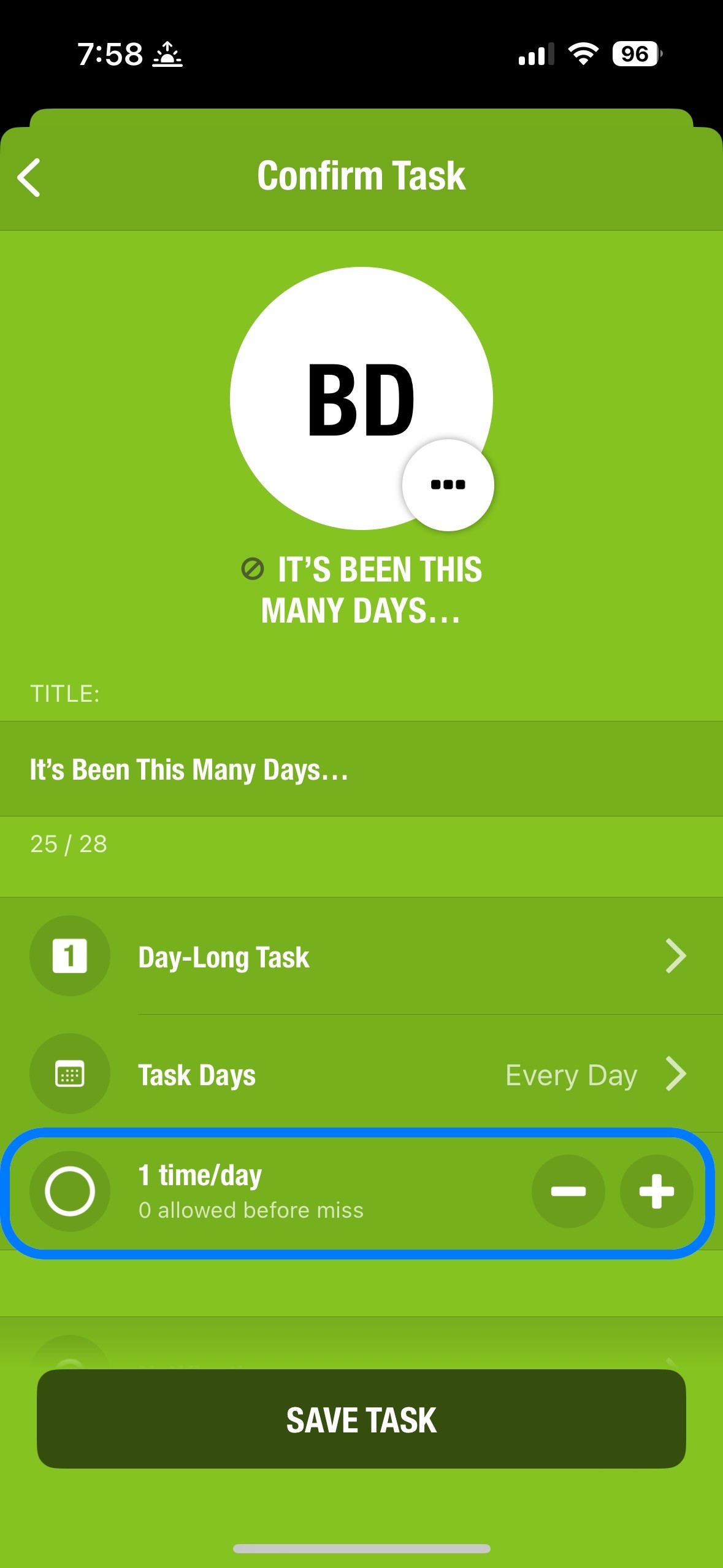Decrease times per day with minus

coord(568,1191)
